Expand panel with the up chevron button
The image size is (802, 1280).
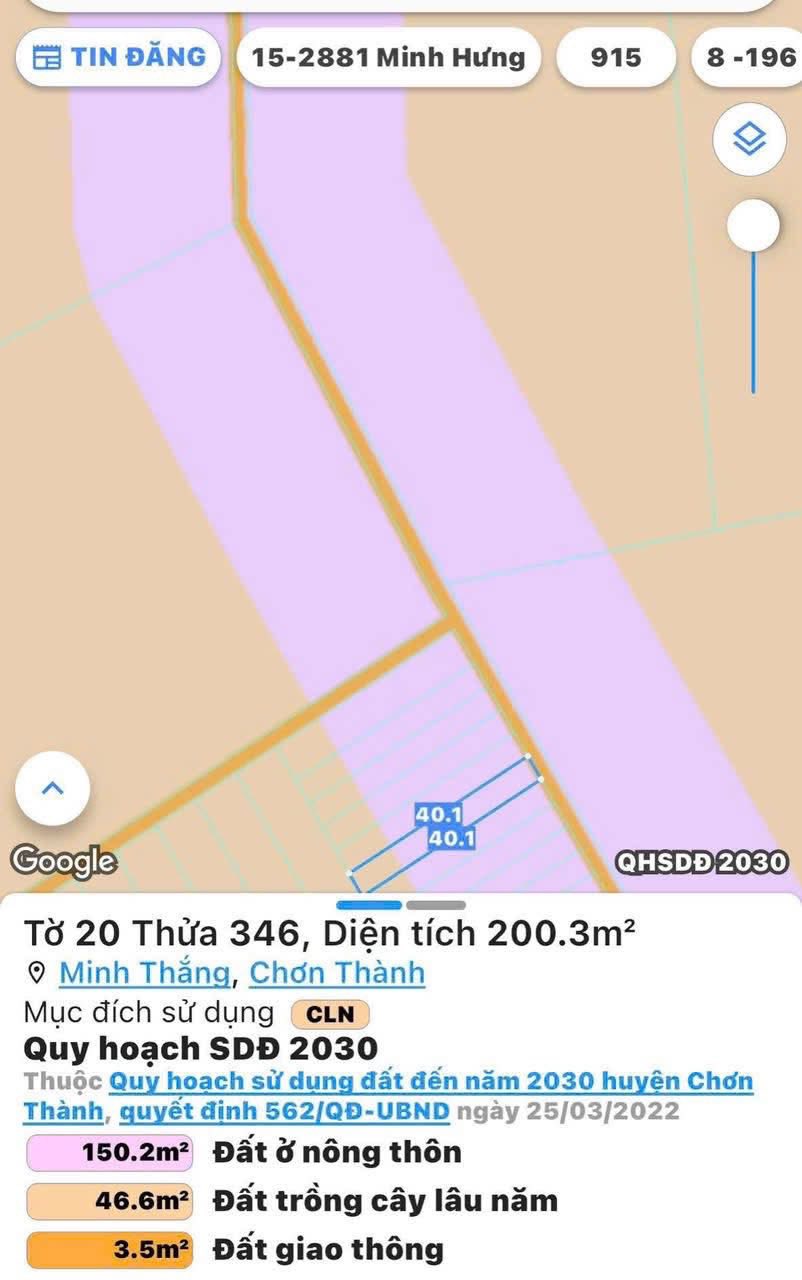(52, 788)
